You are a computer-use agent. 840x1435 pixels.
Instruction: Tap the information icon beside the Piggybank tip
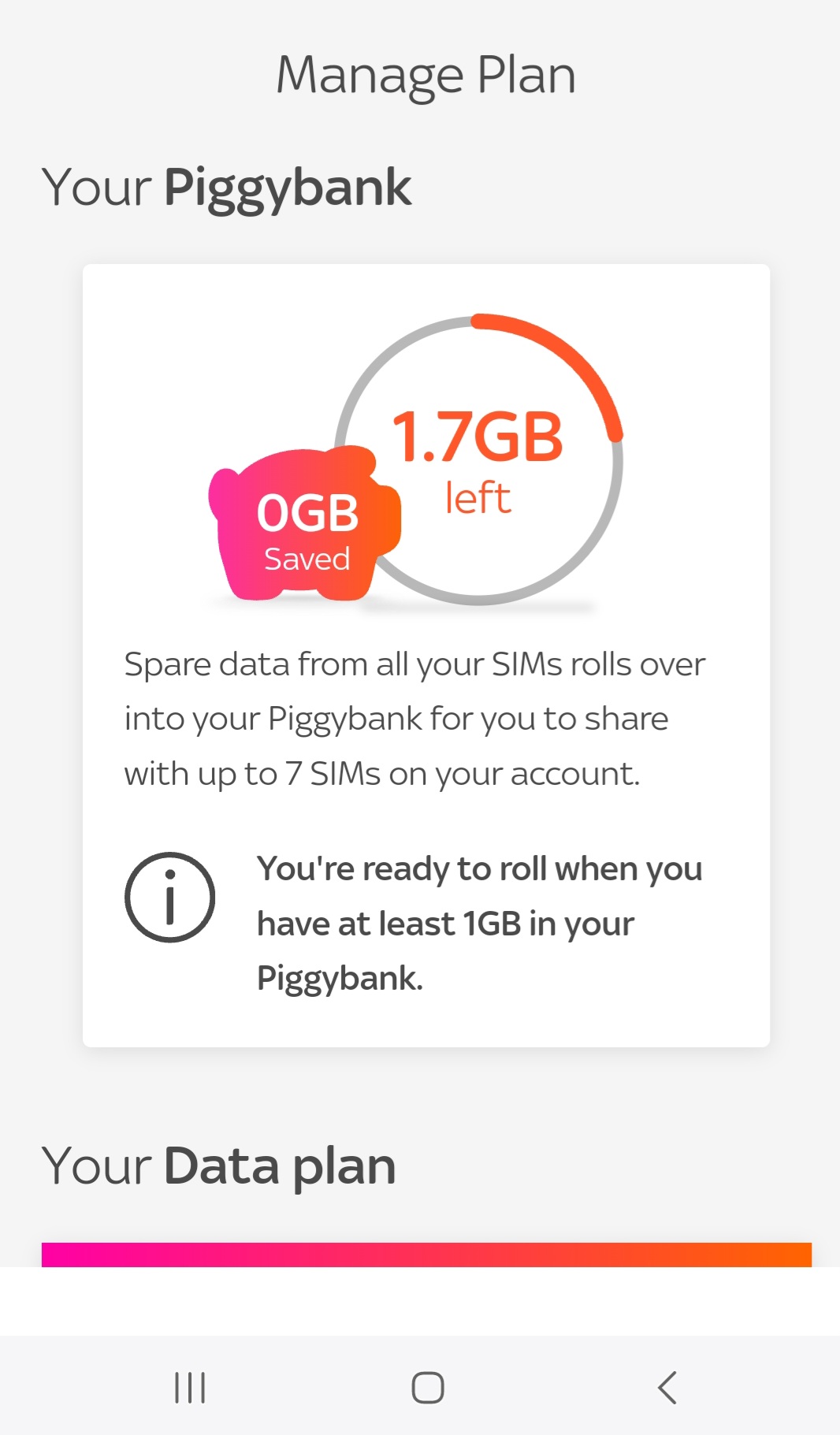tap(169, 896)
